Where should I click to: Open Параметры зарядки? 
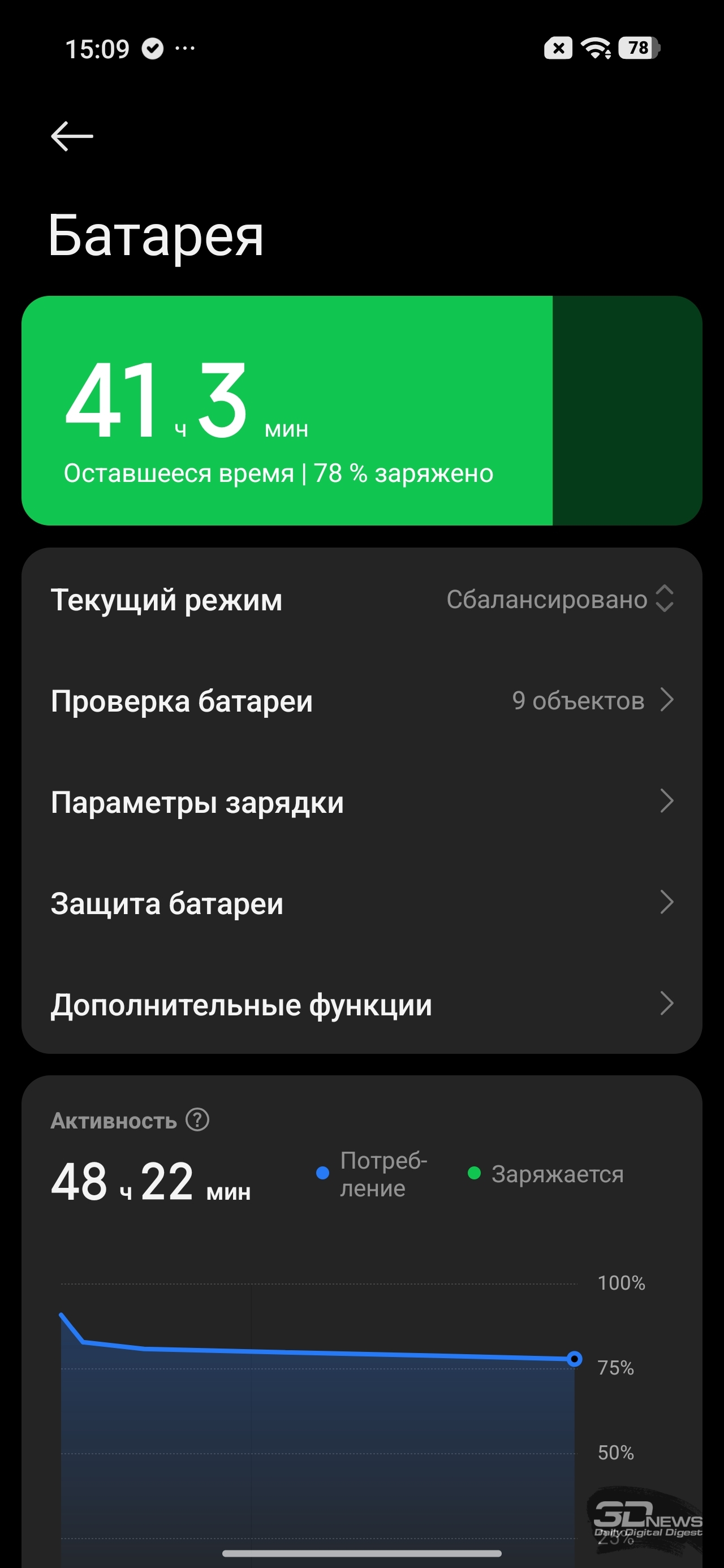tap(361, 802)
